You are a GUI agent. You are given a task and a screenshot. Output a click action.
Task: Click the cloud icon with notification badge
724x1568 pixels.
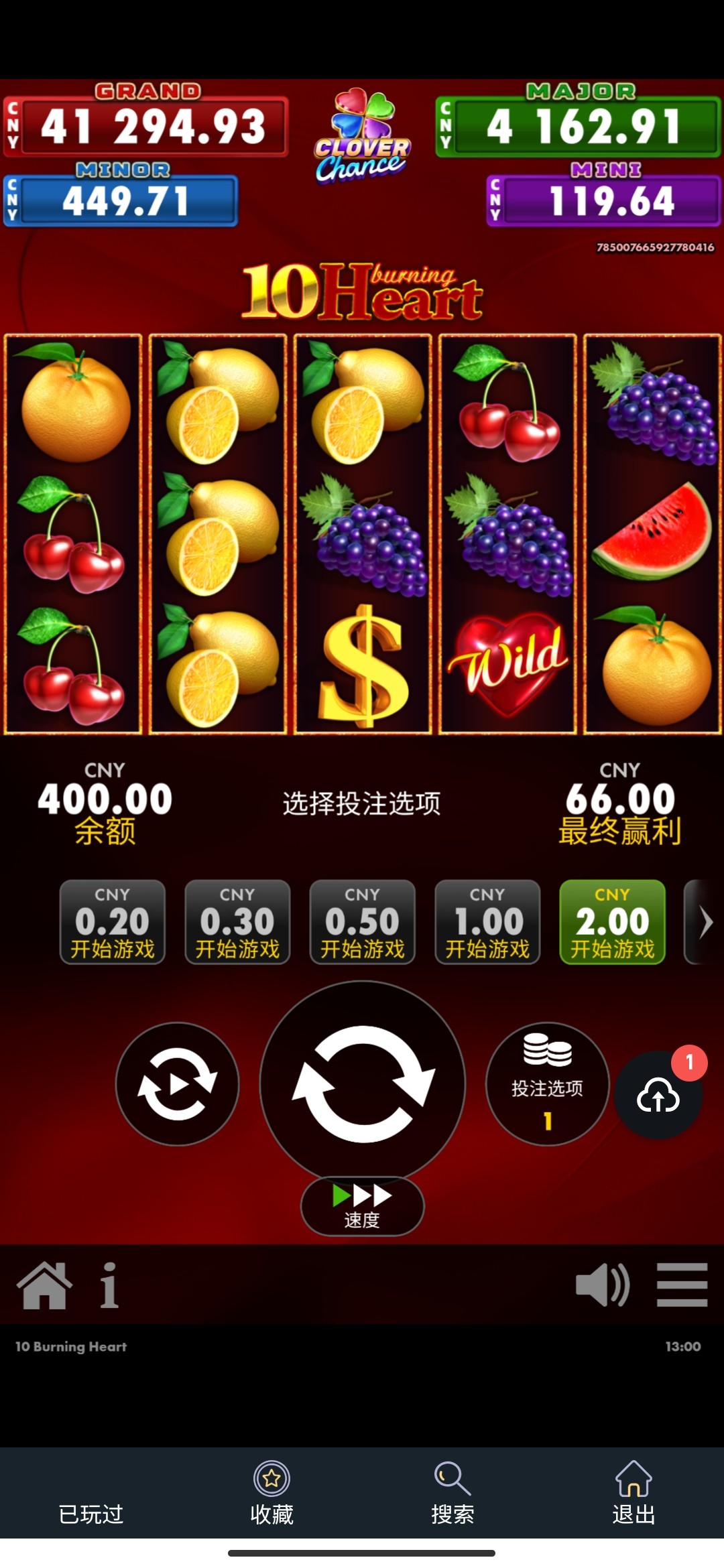click(x=658, y=1097)
